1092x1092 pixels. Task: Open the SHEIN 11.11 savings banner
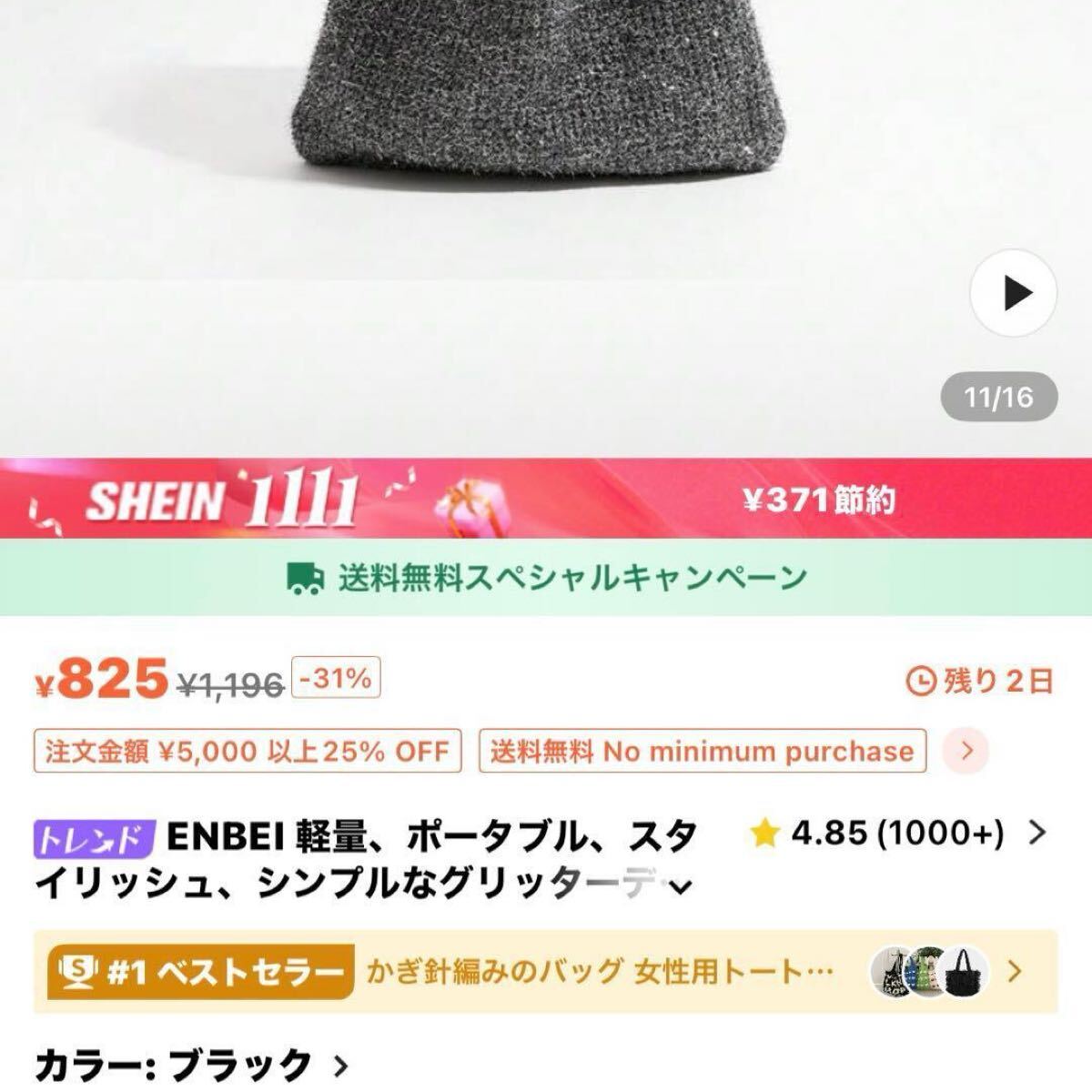coord(546,499)
